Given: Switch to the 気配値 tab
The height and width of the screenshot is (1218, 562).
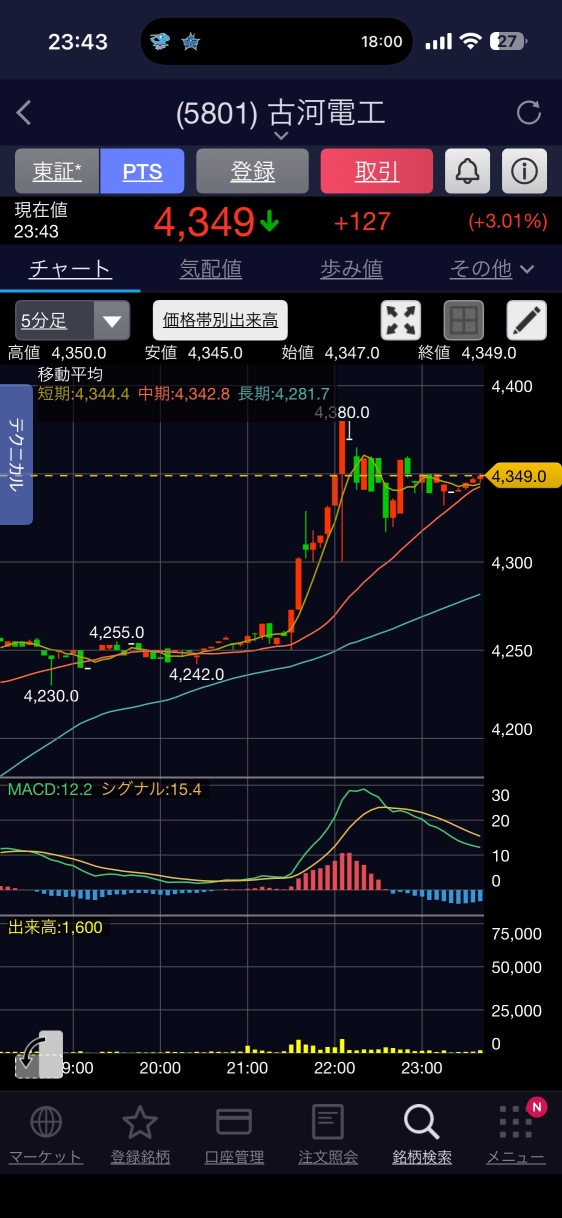Looking at the screenshot, I should [x=210, y=269].
